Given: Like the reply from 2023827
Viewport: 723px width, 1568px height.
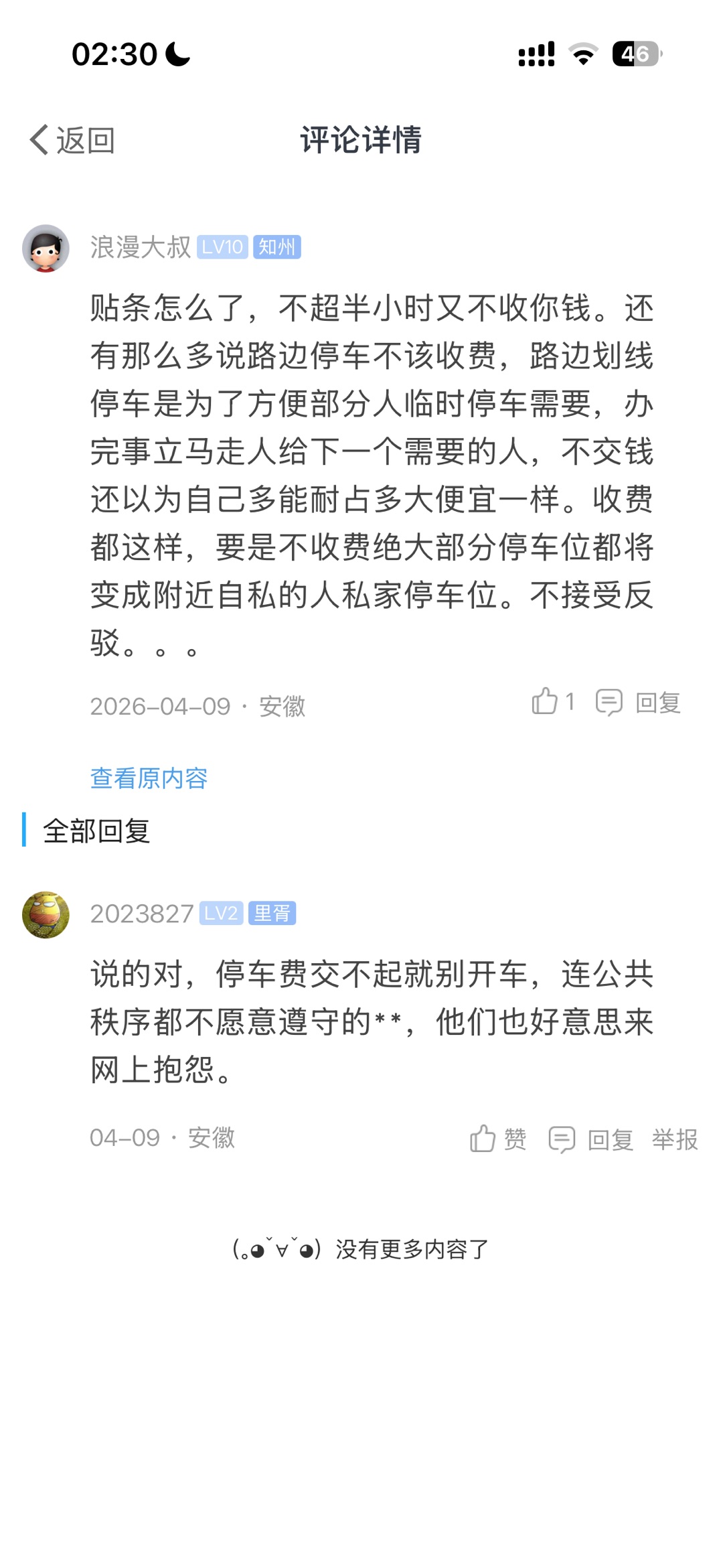Looking at the screenshot, I should pos(498,1139).
